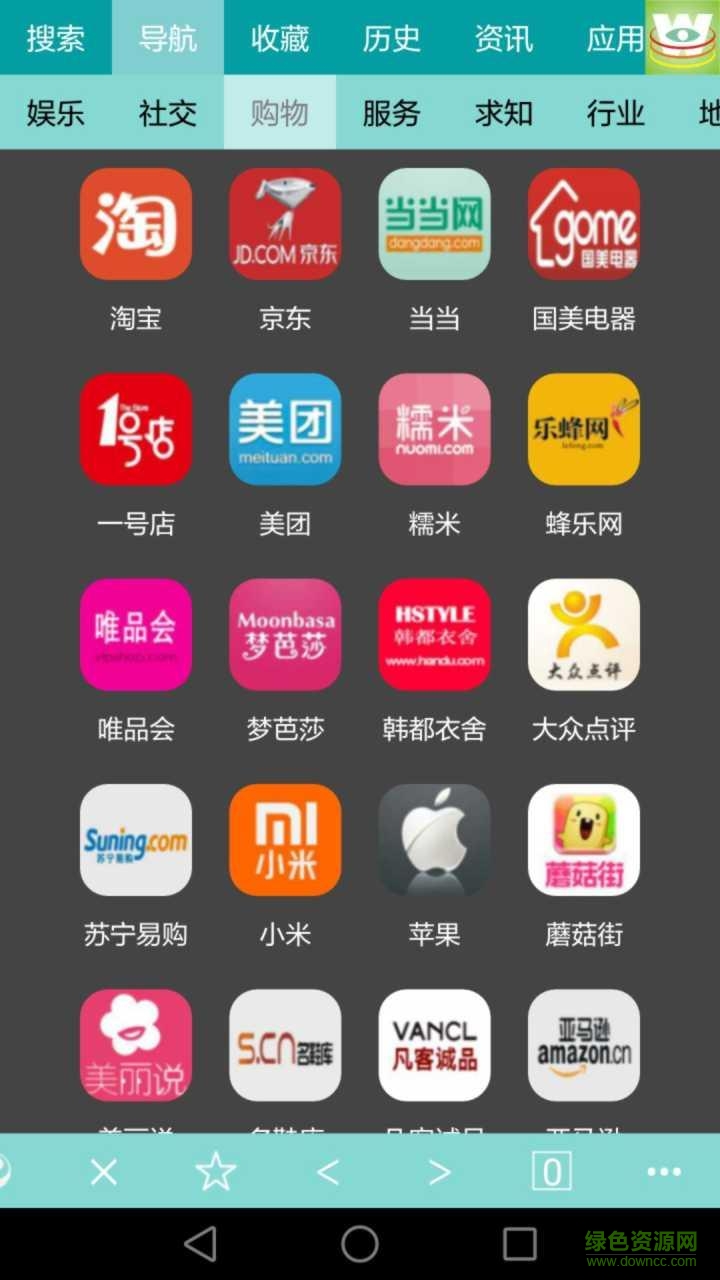
Task: Launch the 小米 Xiaomi store icon
Action: point(285,840)
